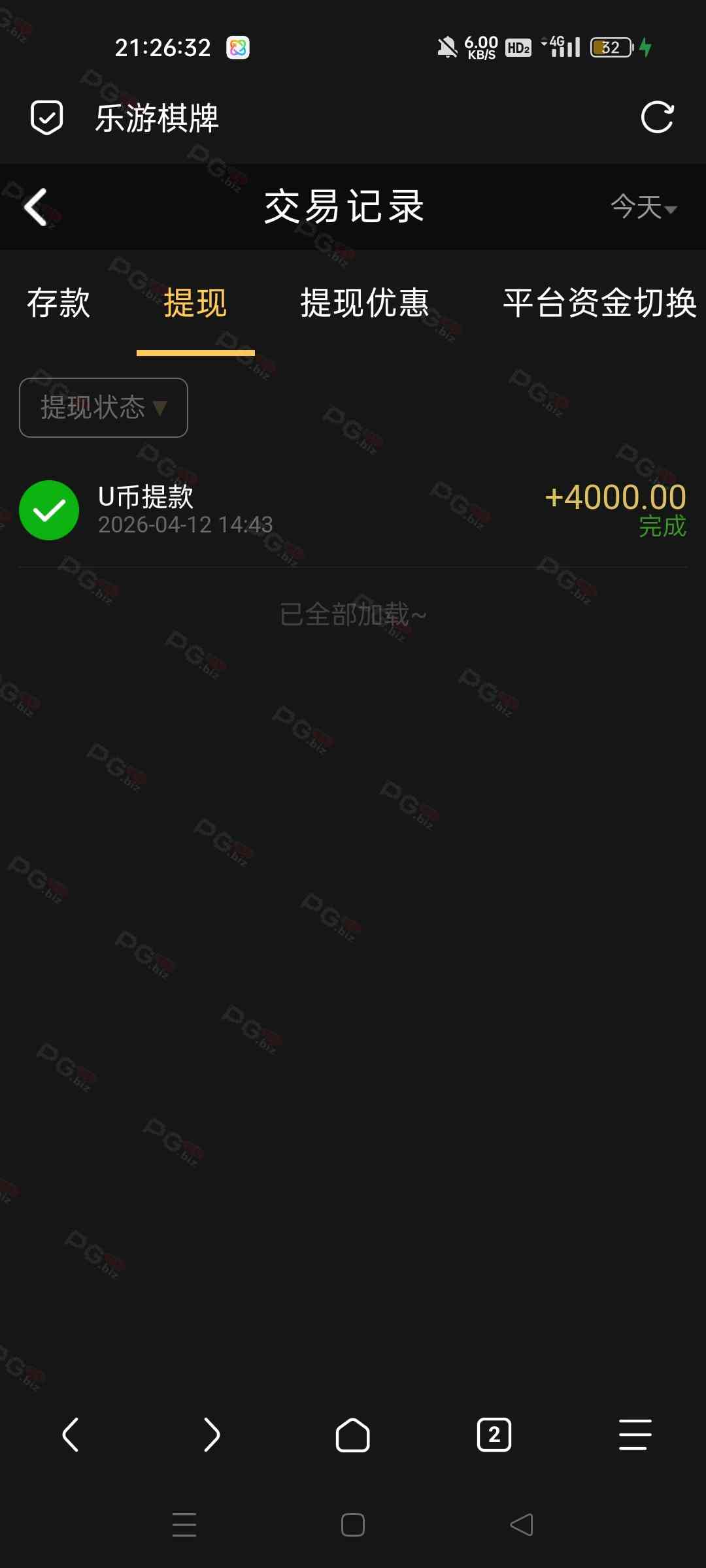This screenshot has width=706, height=1568.
Task: Open the U币提款 +4000.00 record
Action: (x=353, y=510)
